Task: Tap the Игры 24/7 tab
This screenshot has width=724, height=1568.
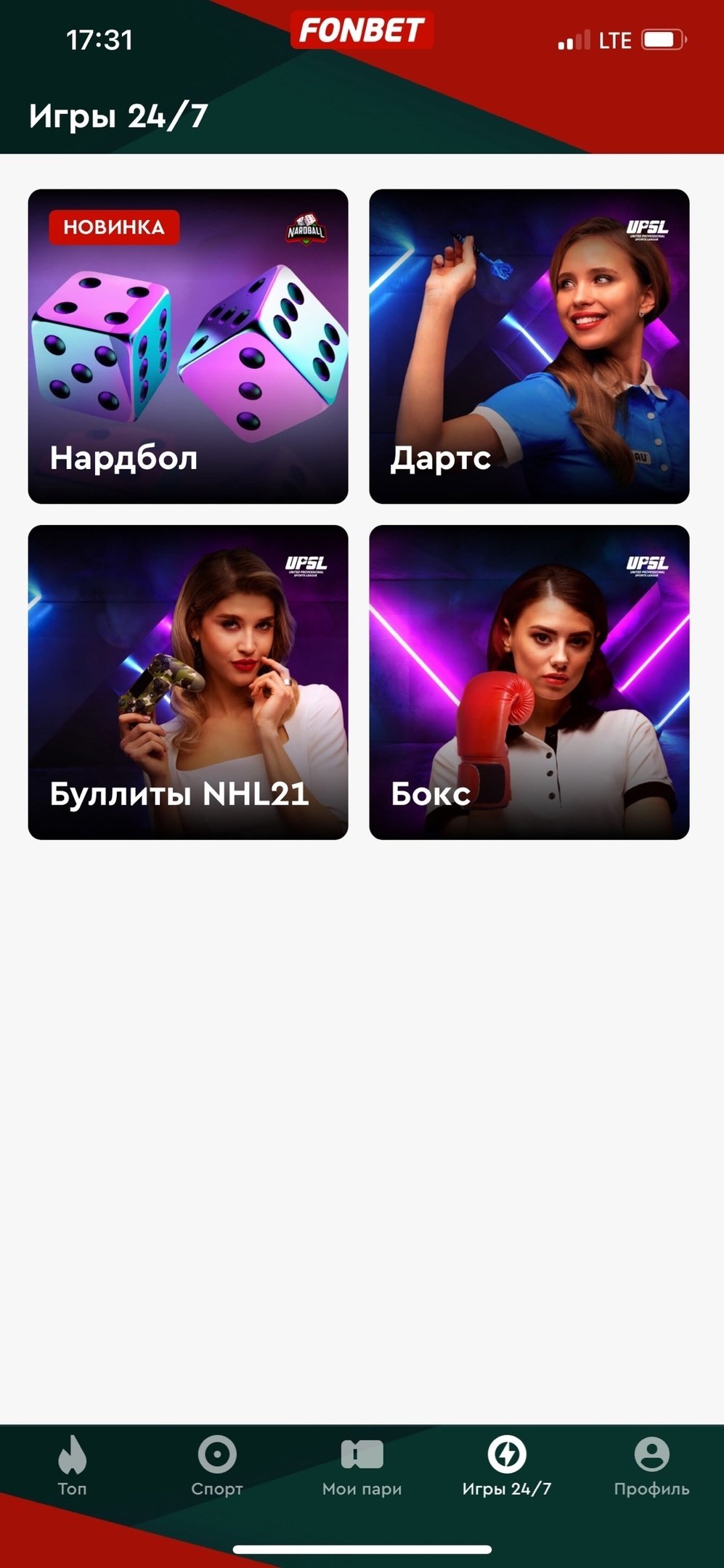Action: (x=507, y=1465)
